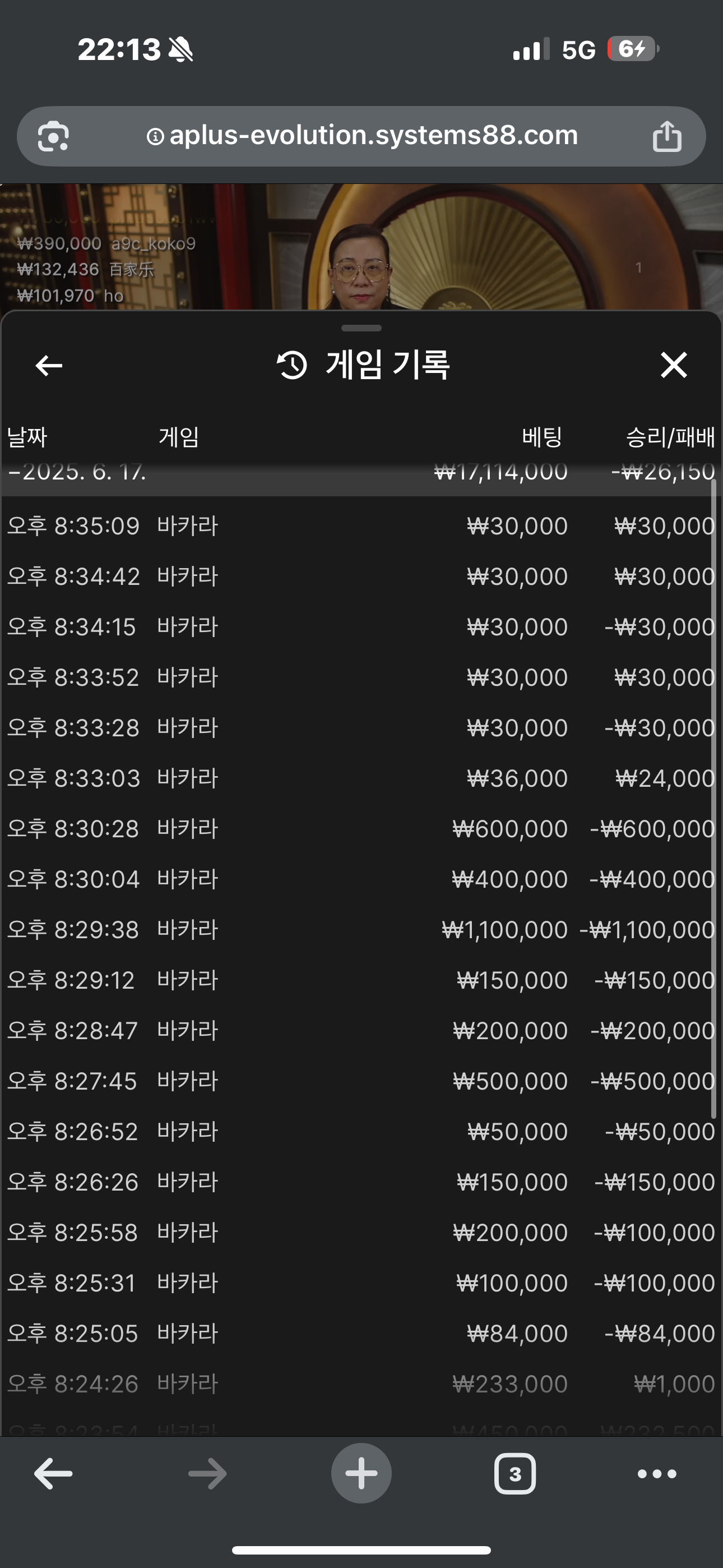Go back from the game history panel

tap(49, 365)
